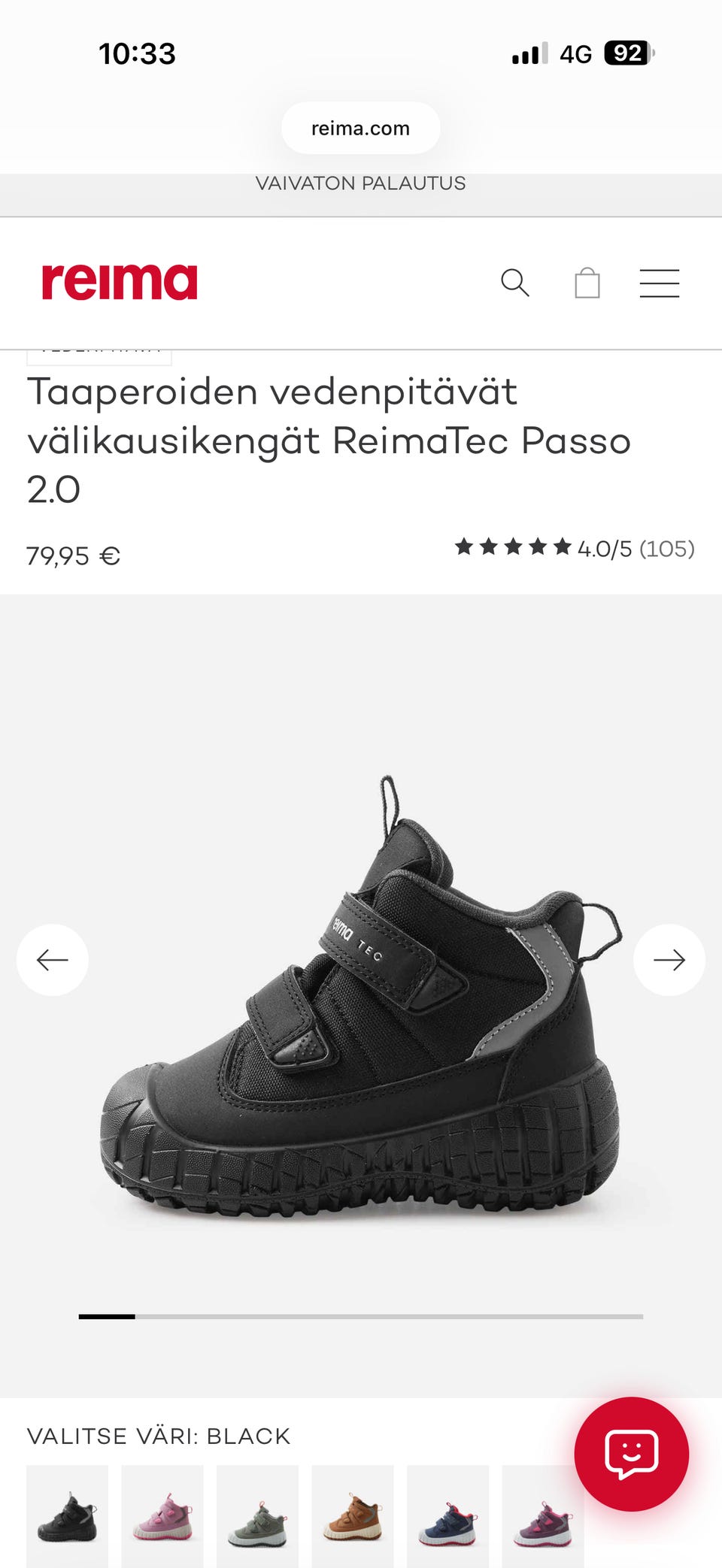Show the next product image
This screenshot has width=722, height=1568.
click(x=669, y=960)
